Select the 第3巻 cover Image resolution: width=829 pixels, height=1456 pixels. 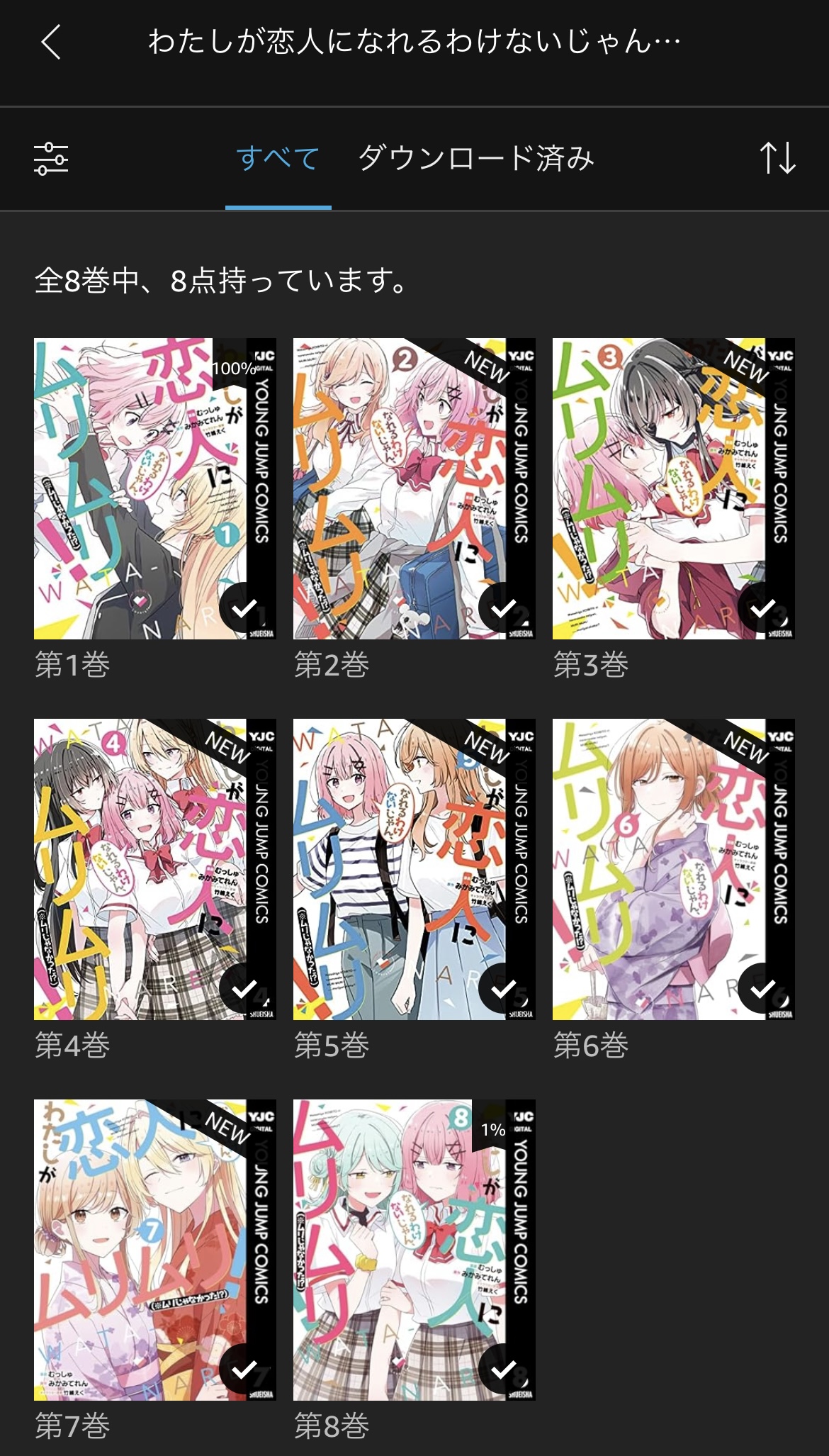(673, 488)
